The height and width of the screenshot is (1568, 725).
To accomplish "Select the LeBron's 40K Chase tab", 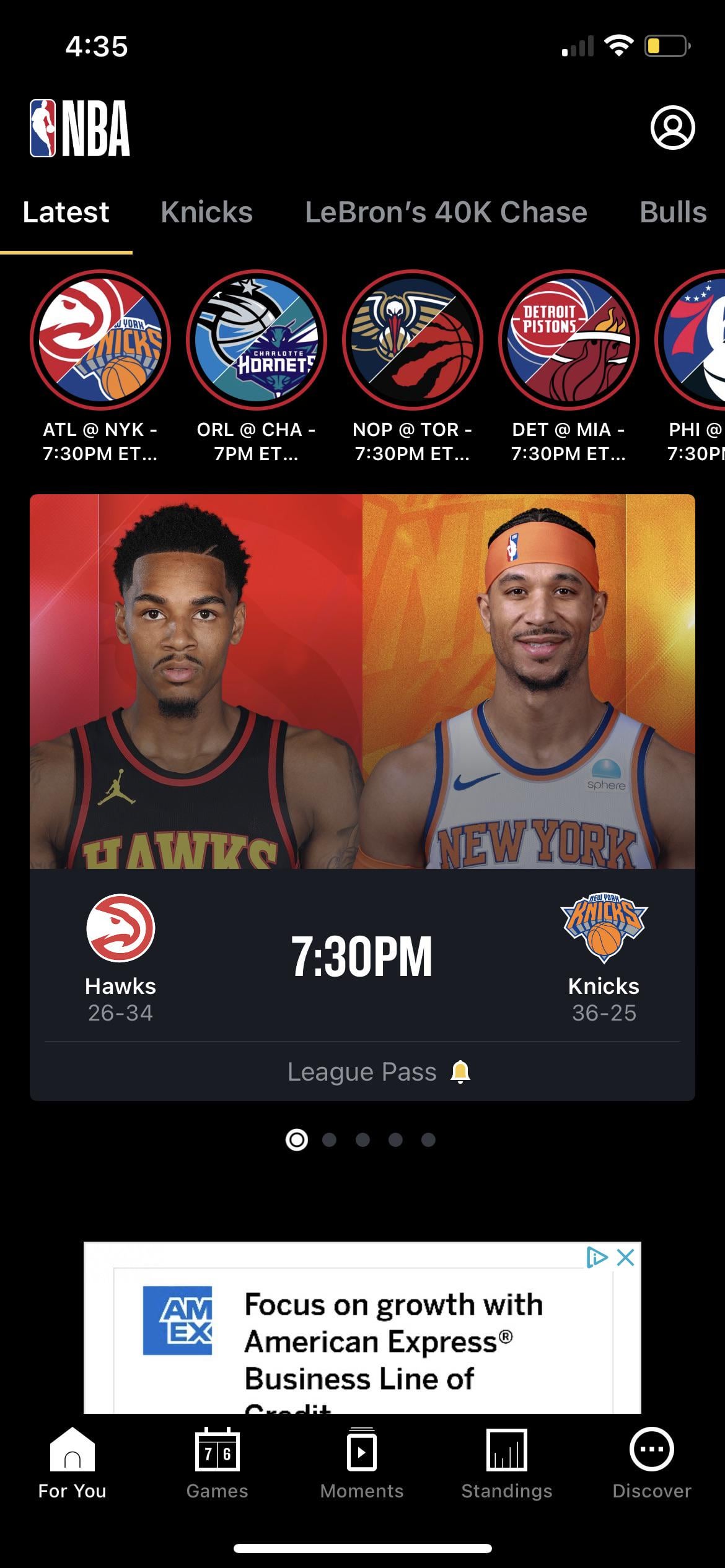I will (x=446, y=212).
